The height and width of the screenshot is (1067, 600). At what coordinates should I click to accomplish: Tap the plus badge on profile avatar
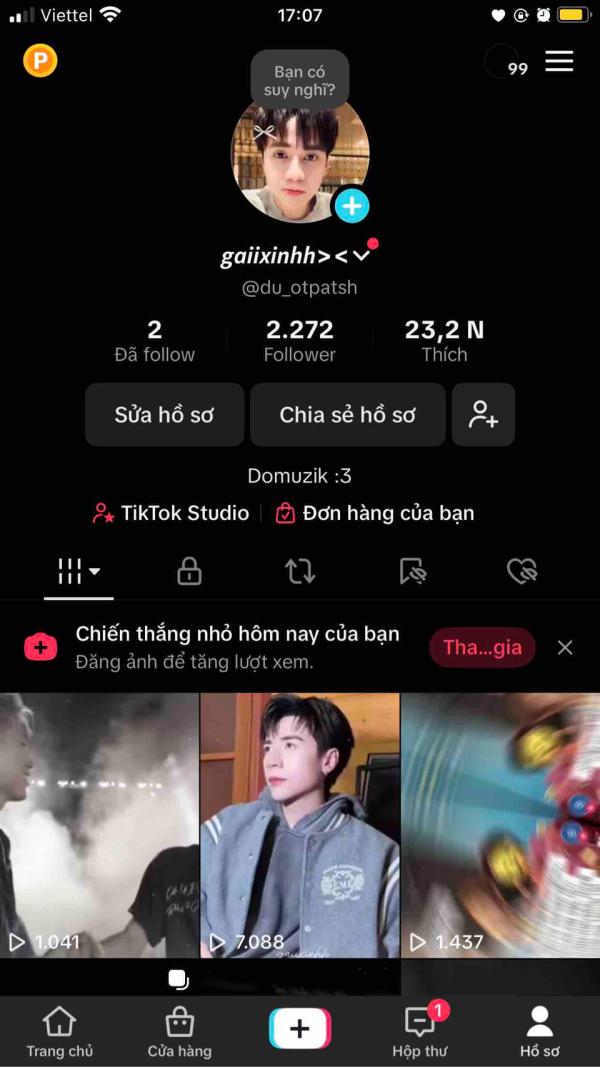tap(351, 206)
